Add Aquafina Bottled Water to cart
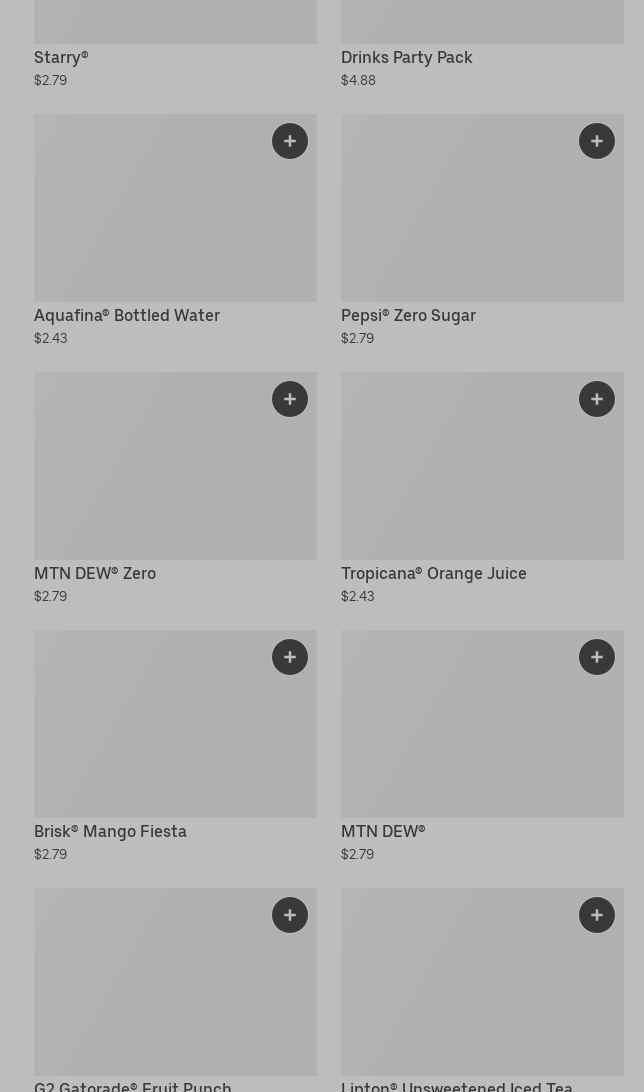The image size is (644, 1092). 290,141
